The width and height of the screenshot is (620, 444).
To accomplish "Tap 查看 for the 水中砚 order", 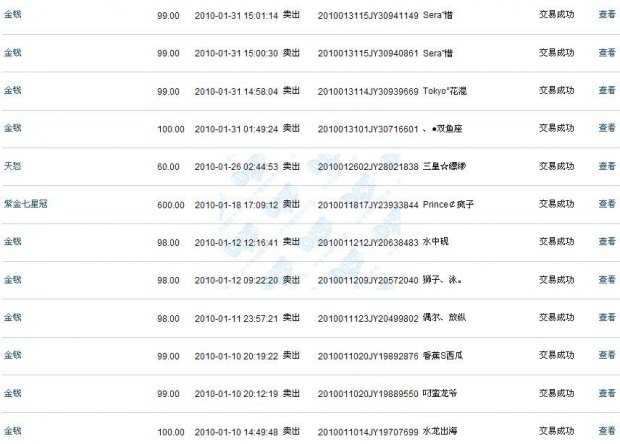I will [606, 242].
